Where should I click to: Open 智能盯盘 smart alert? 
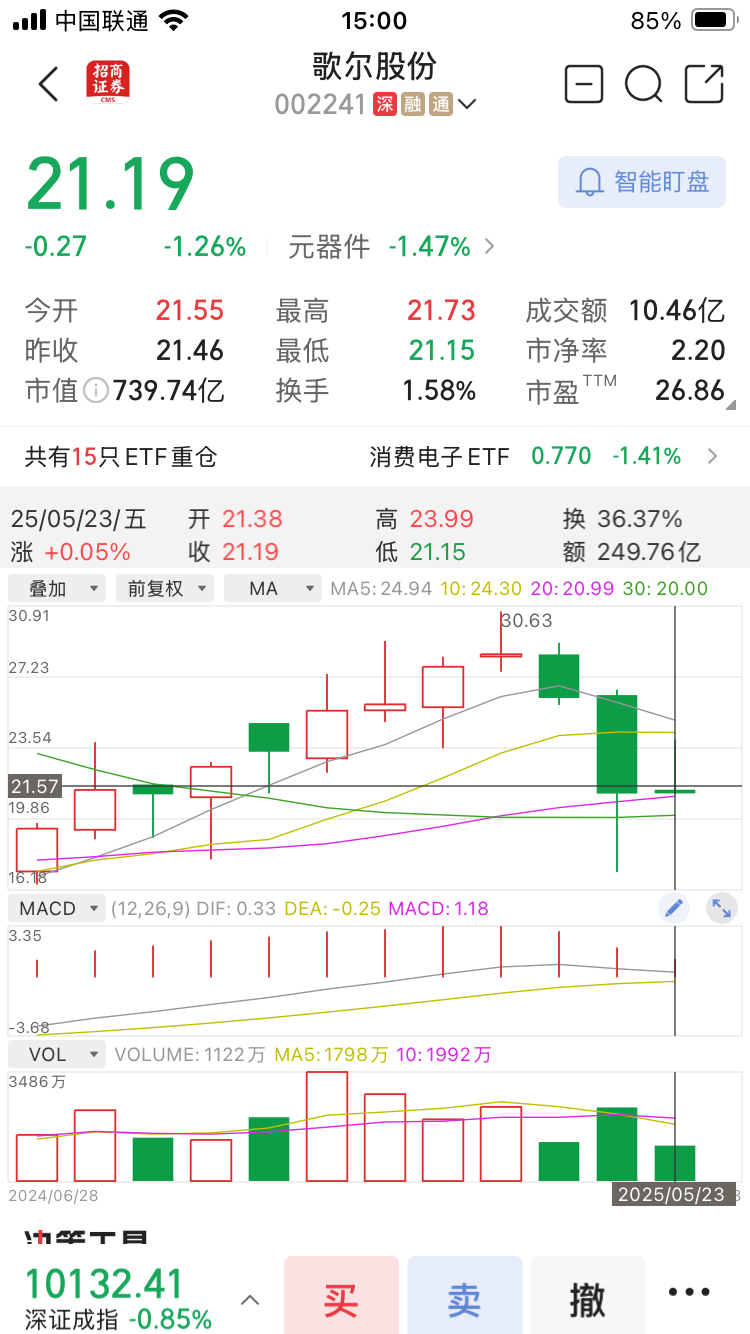(x=641, y=182)
